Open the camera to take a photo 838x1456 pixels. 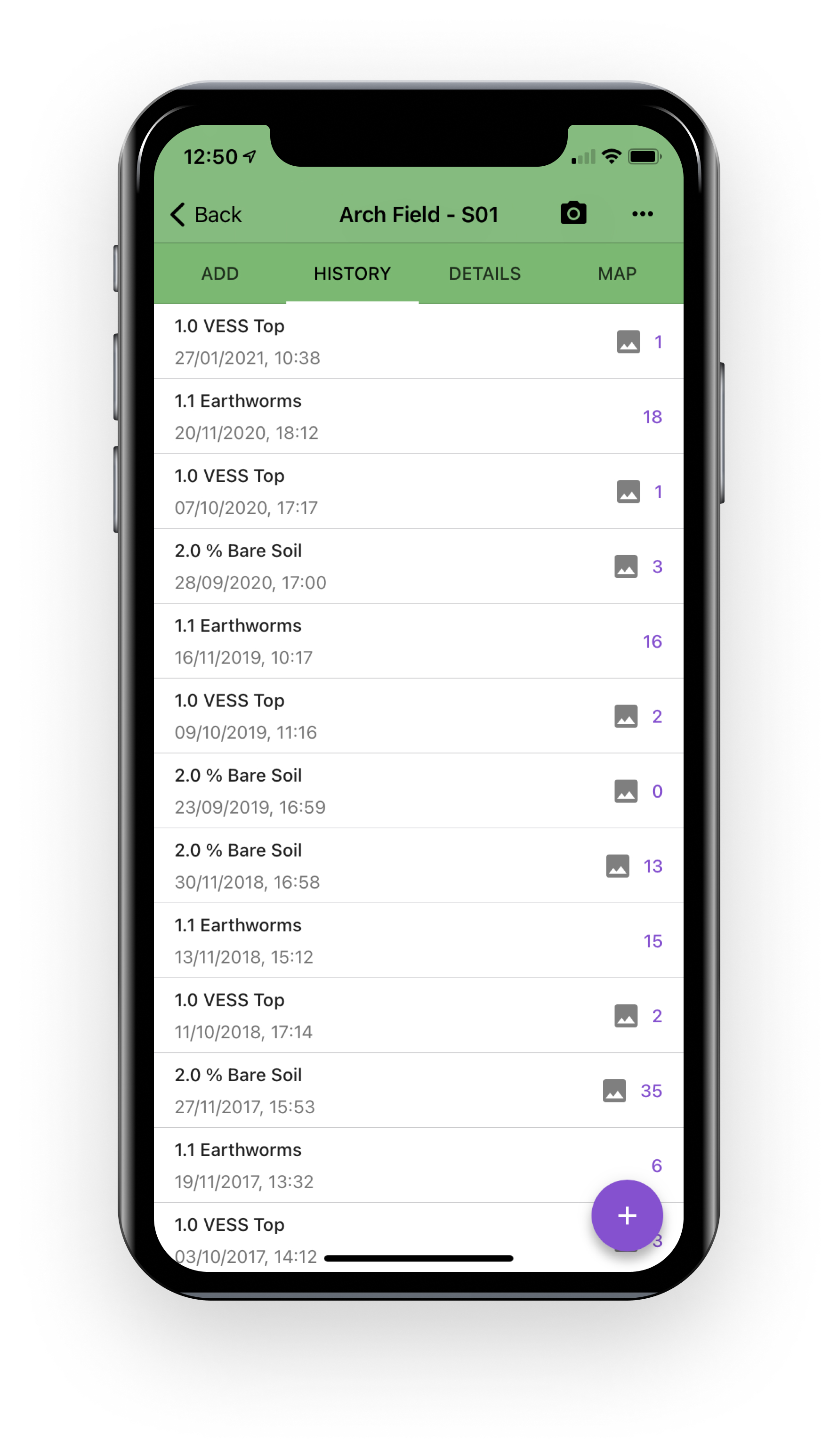tap(573, 213)
